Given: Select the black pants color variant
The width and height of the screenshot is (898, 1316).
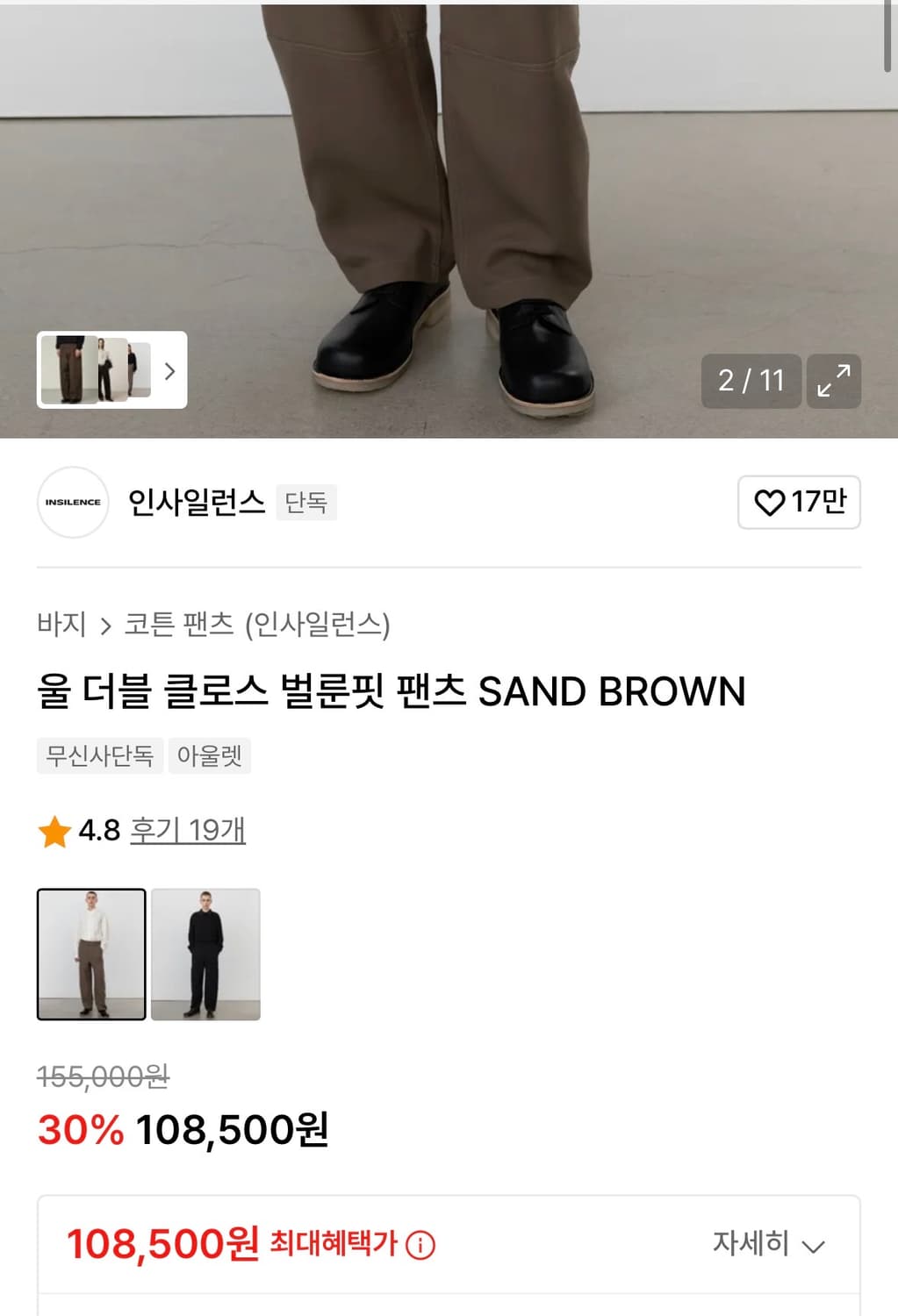Looking at the screenshot, I should (x=205, y=954).
